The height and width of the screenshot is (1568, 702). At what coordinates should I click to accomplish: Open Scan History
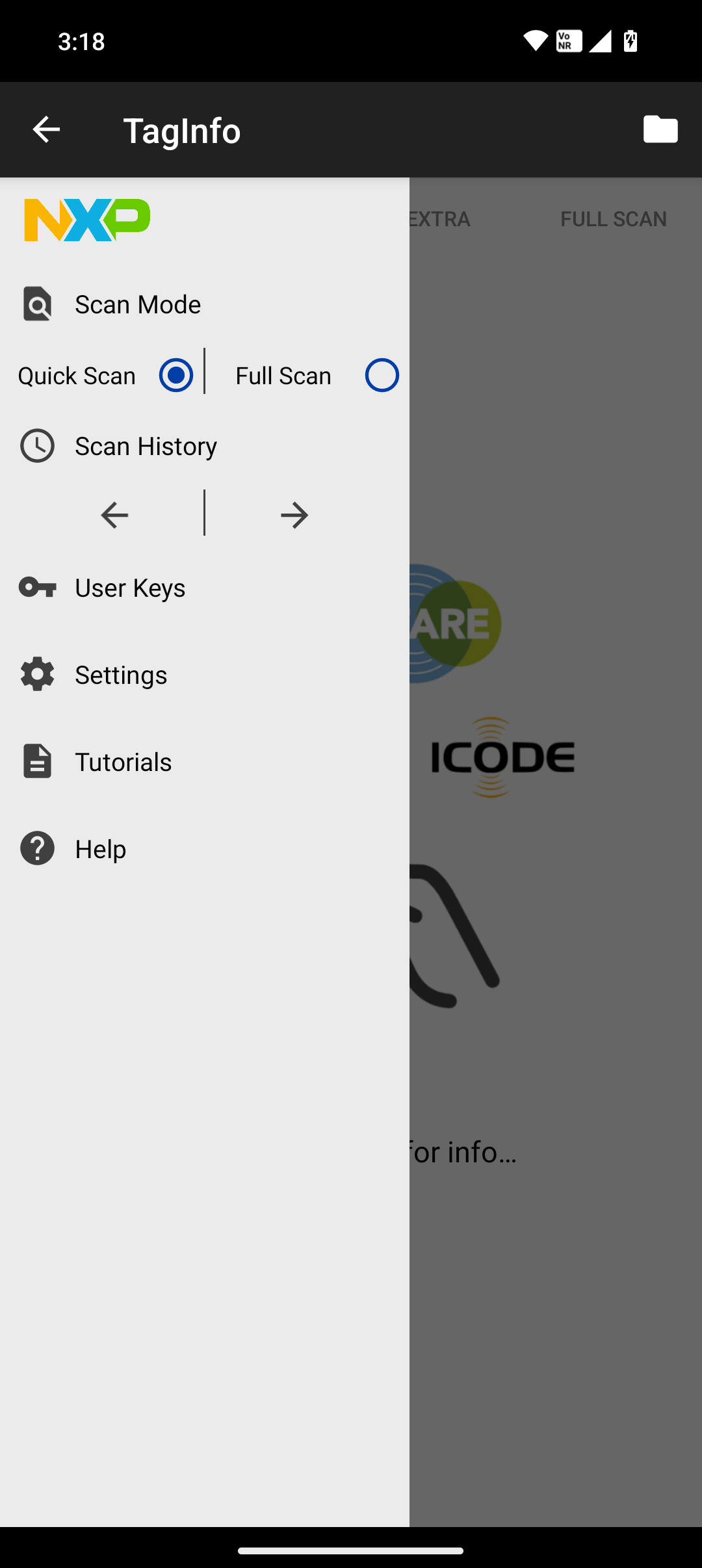point(205,446)
